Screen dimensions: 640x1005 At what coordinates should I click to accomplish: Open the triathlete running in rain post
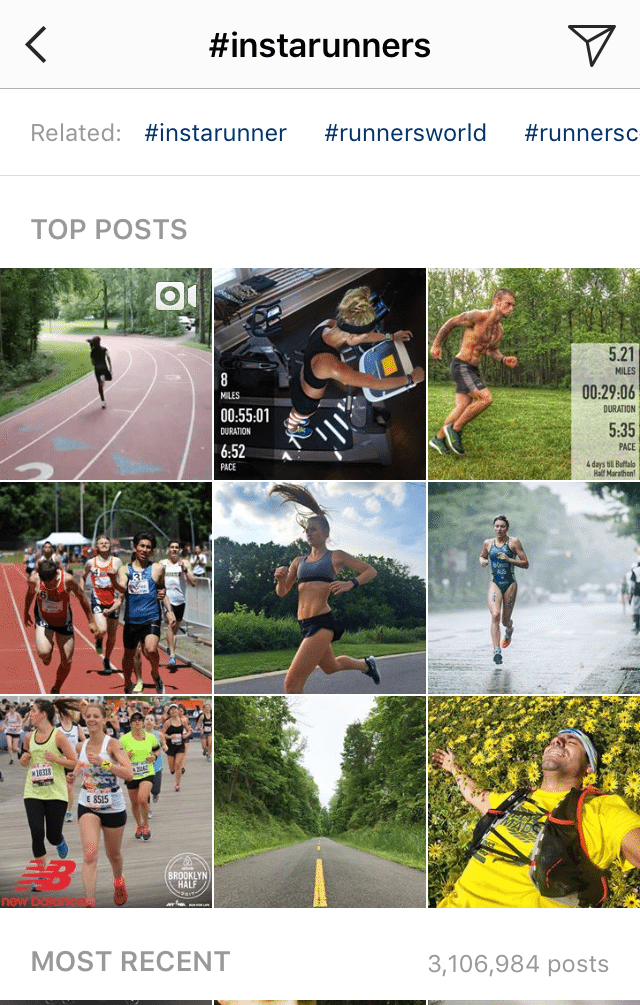(533, 588)
